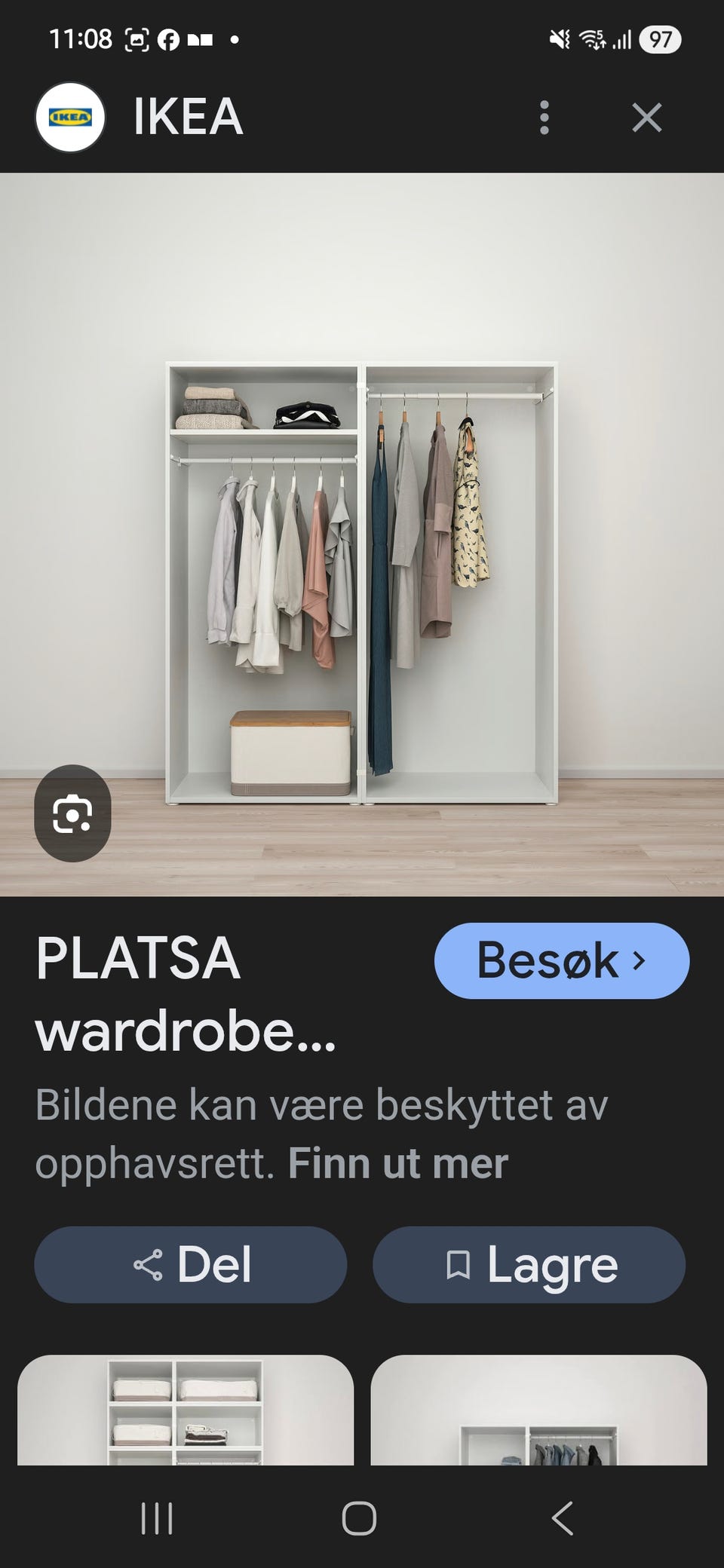Image resolution: width=724 pixels, height=1568 pixels.
Task: Tap the bookmark icon inside Lagre button
Action: pos(459,1265)
